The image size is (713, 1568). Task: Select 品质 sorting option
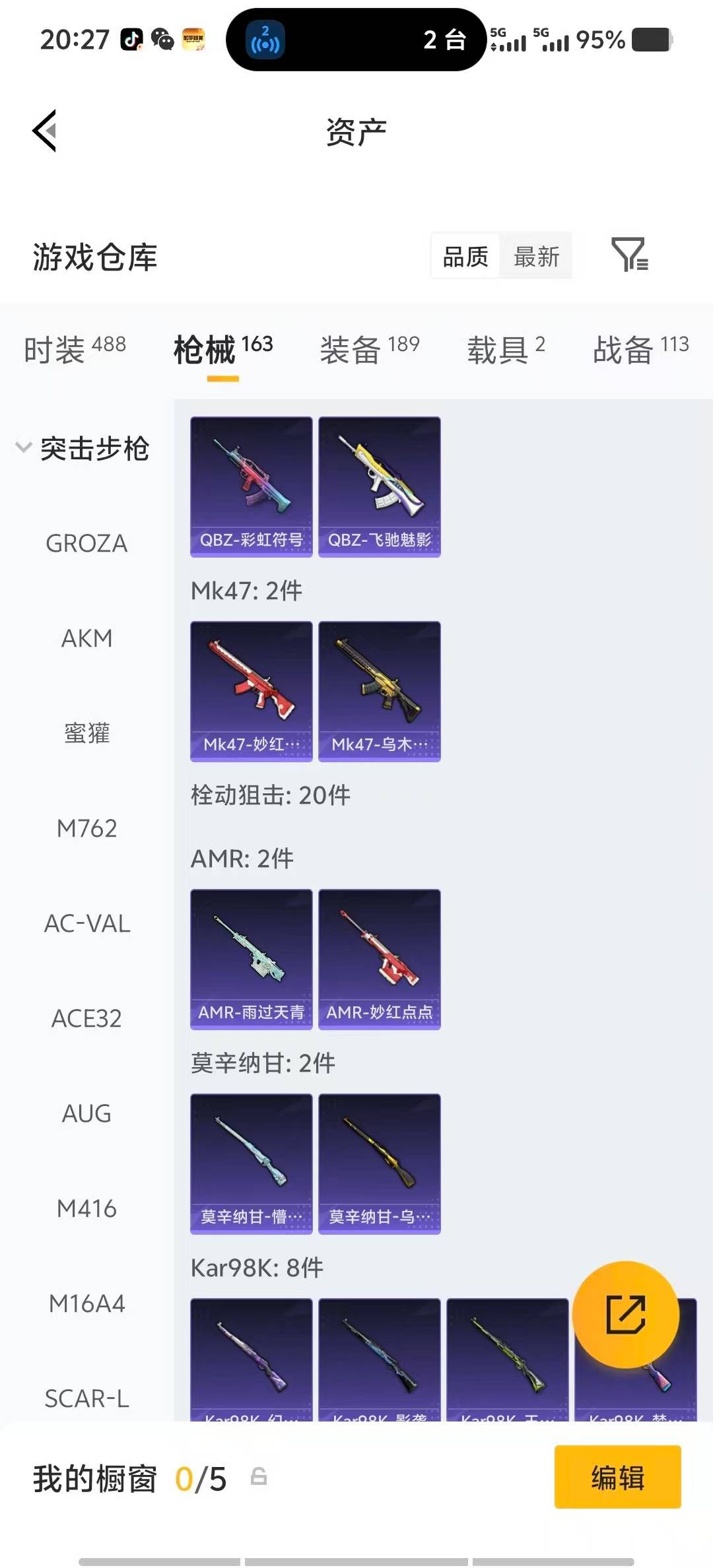pos(465,256)
